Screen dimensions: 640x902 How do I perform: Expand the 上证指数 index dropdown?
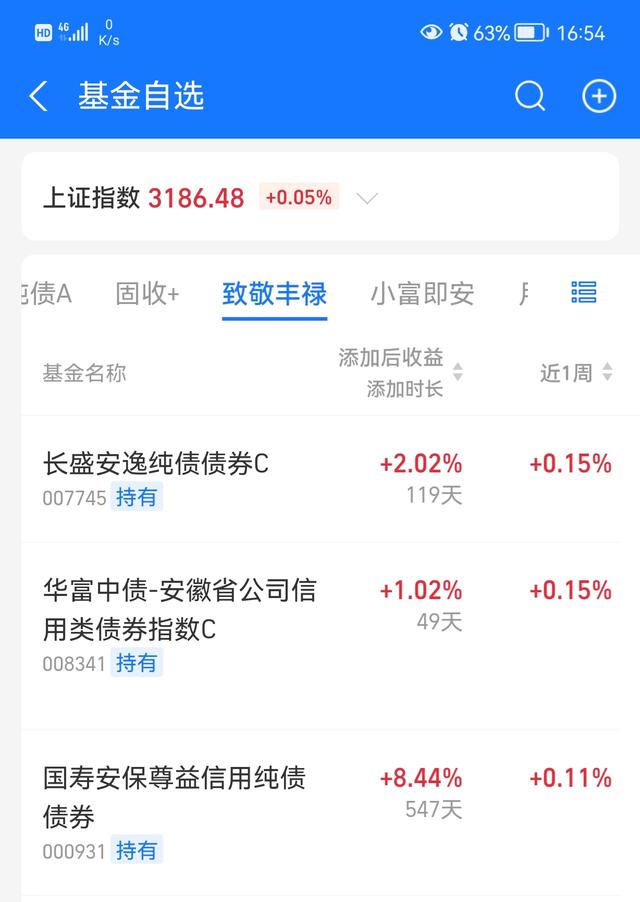point(367,198)
